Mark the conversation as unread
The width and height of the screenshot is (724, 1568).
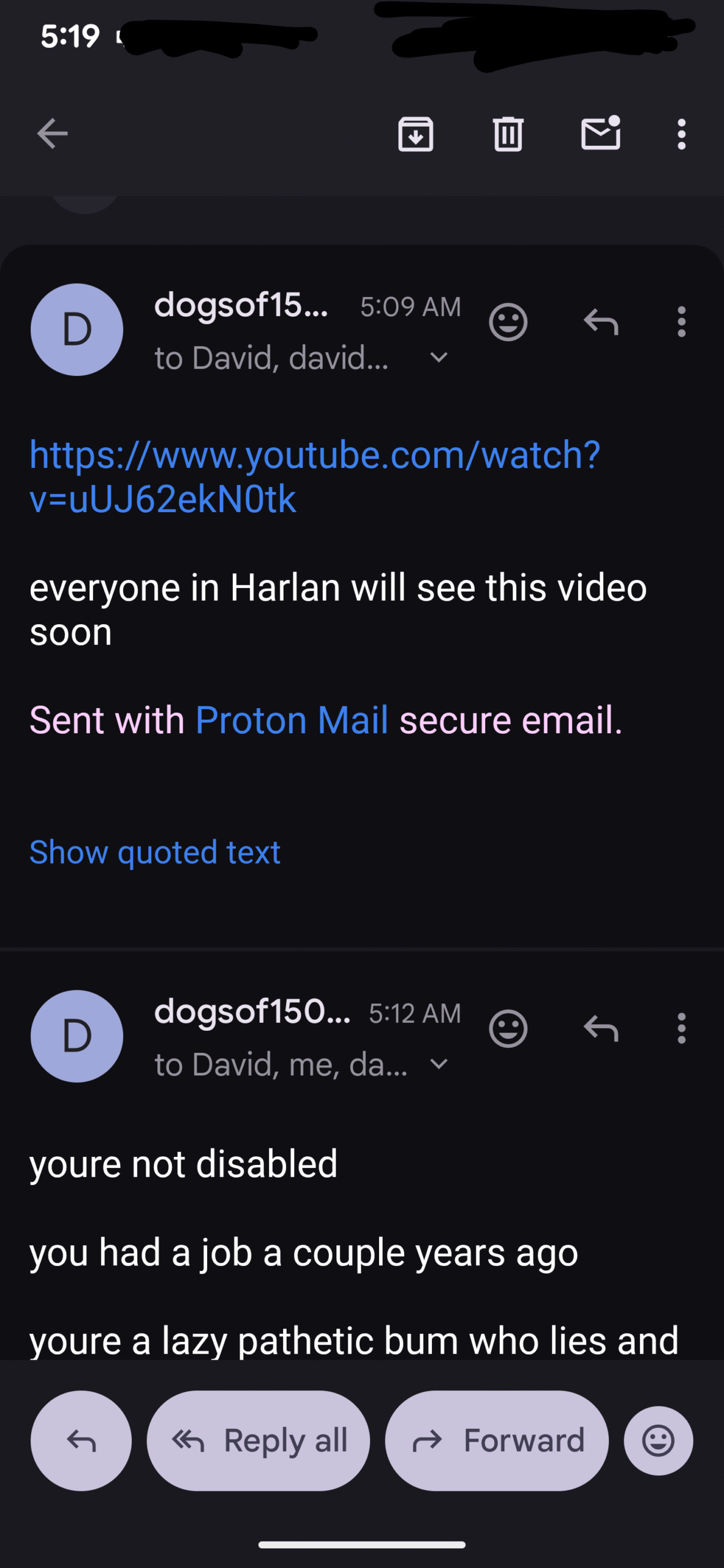pyautogui.click(x=600, y=134)
